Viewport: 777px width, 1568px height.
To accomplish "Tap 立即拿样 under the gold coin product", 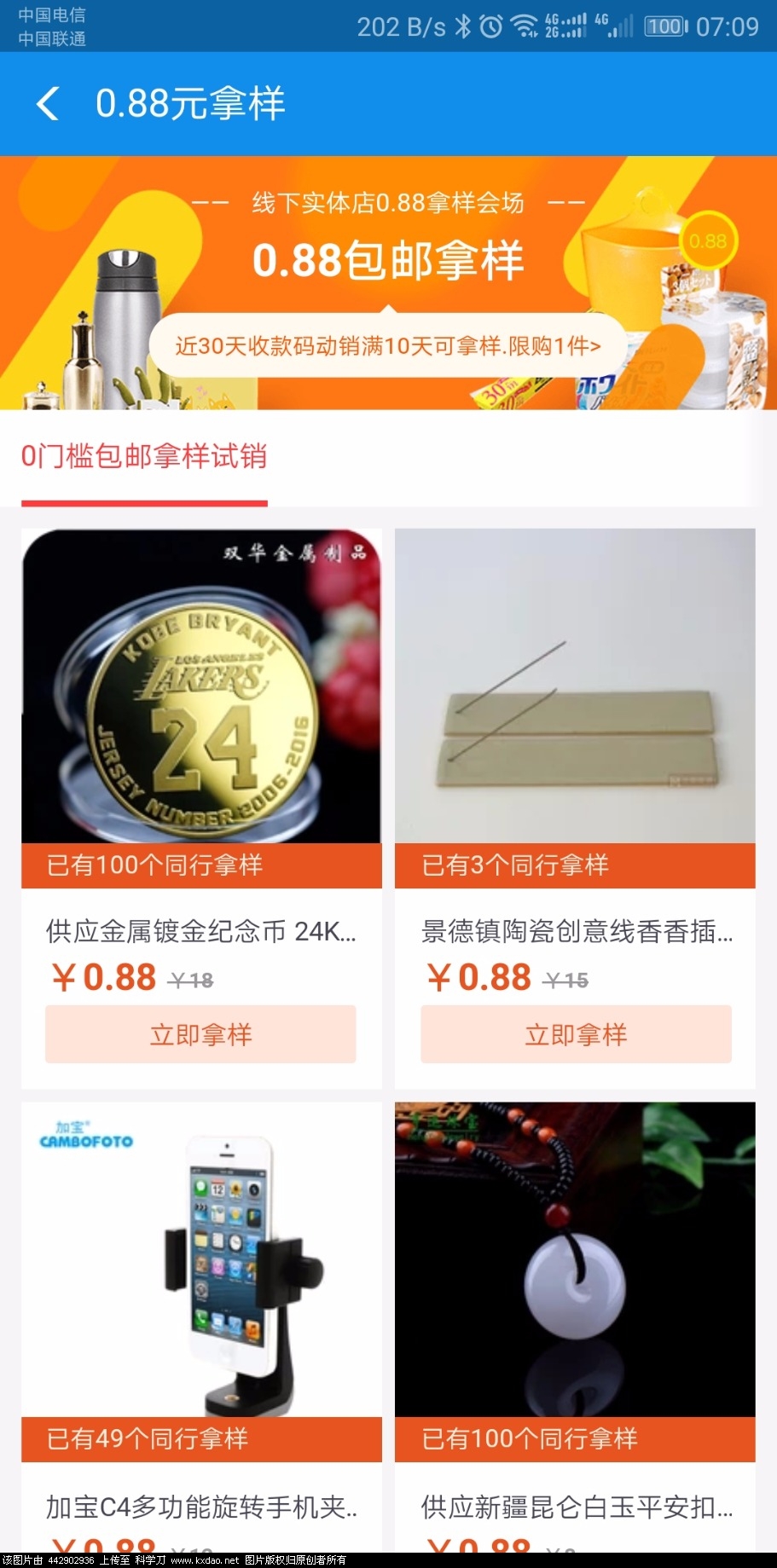I will (200, 1034).
